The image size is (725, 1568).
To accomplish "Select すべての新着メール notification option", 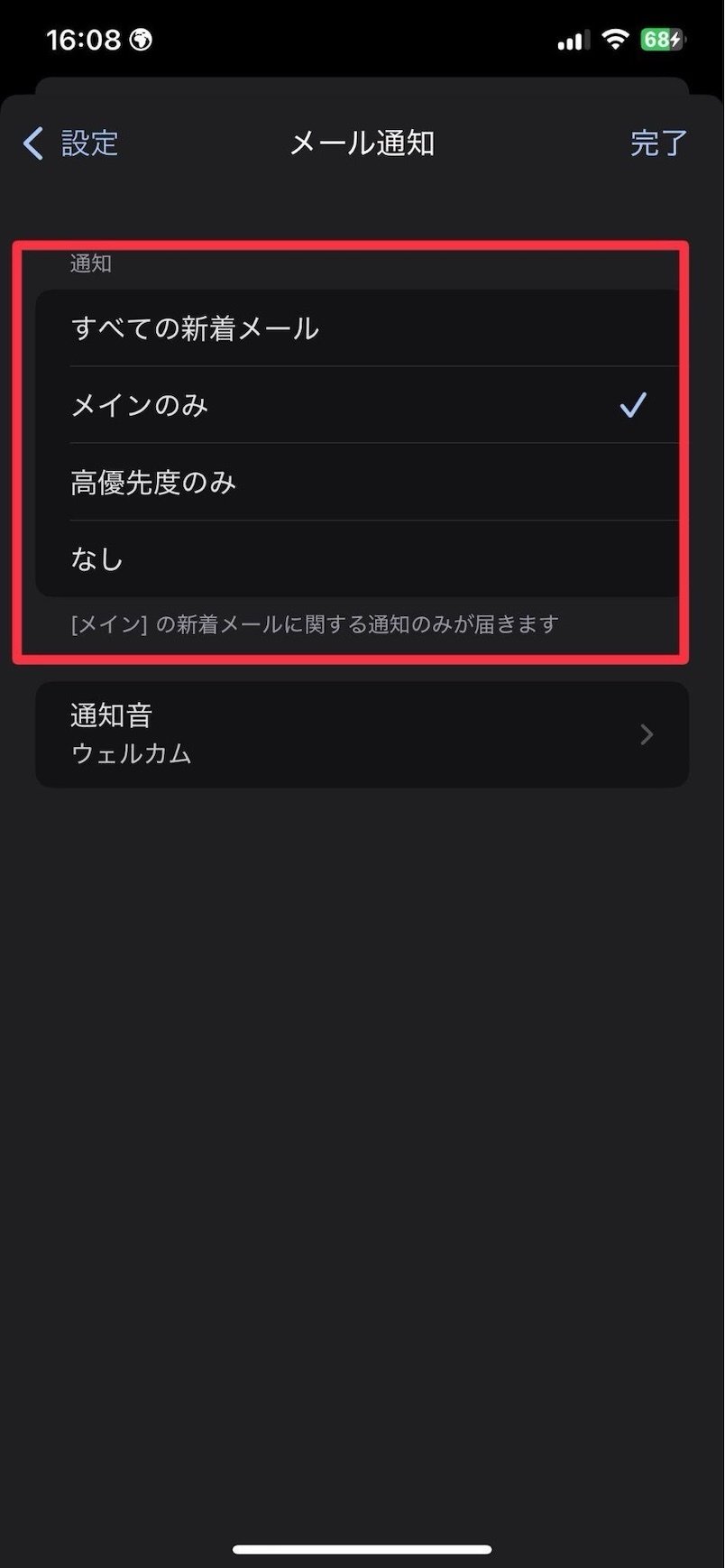I will (357, 328).
